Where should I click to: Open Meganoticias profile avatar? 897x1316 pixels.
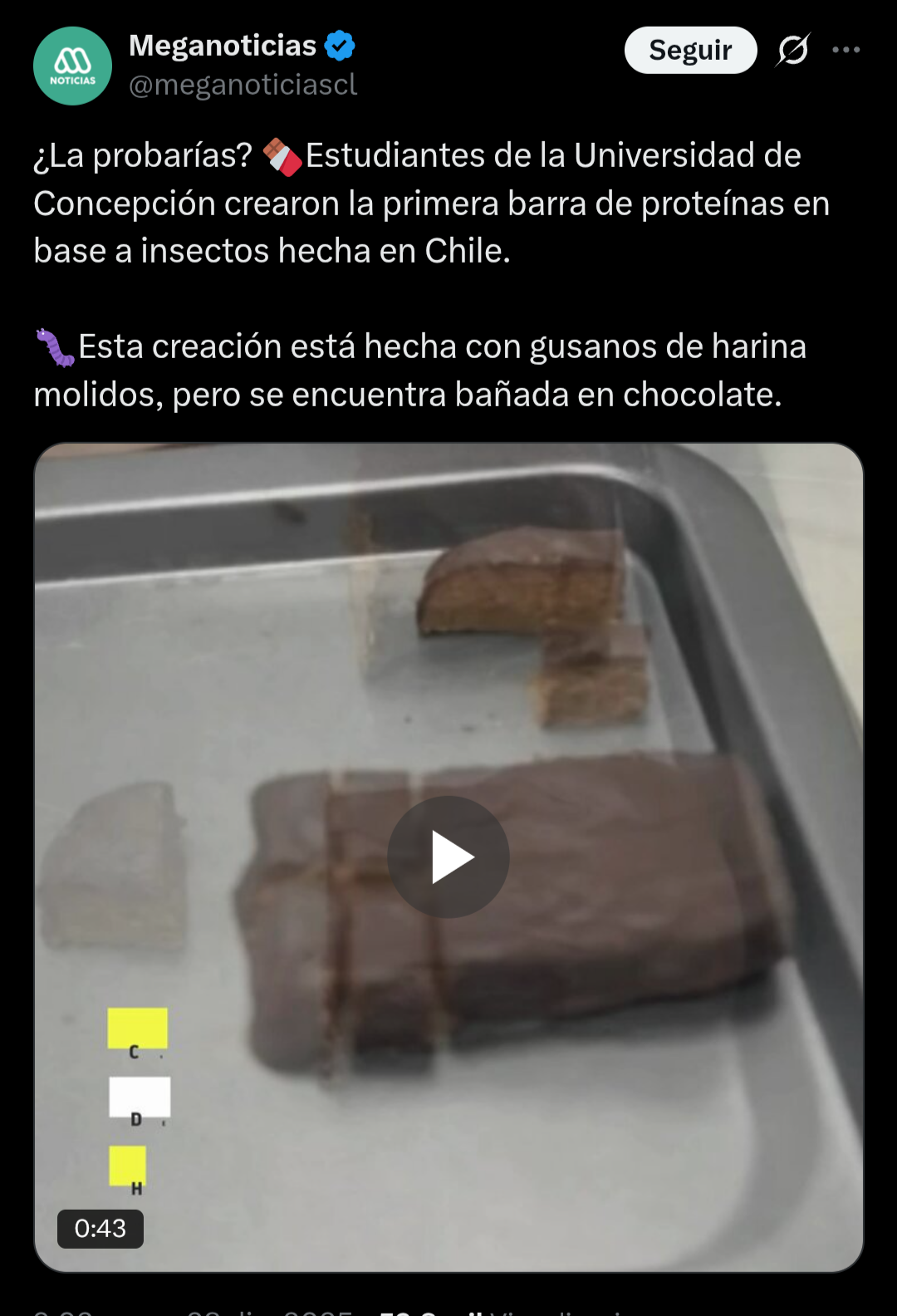point(72,66)
